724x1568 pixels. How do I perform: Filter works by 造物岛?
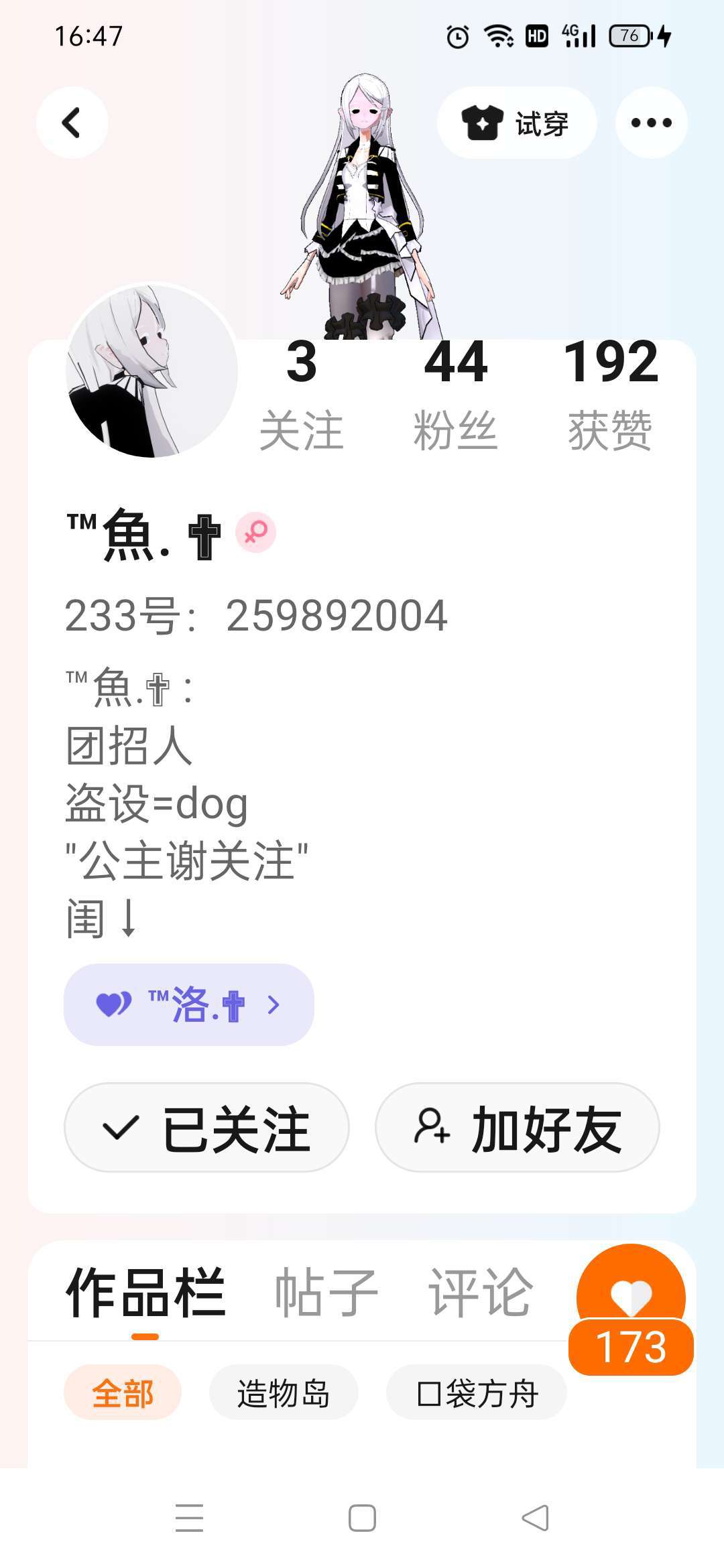(284, 1393)
